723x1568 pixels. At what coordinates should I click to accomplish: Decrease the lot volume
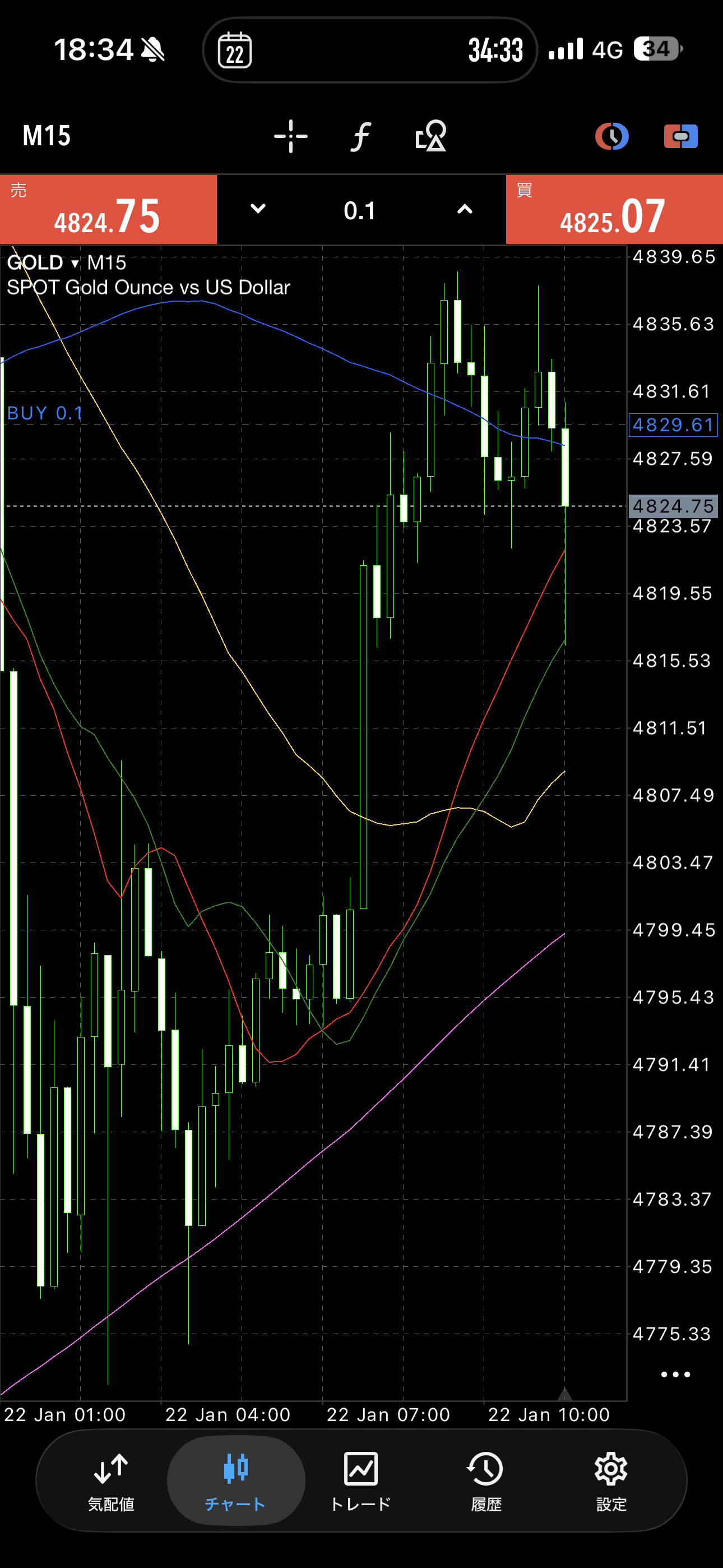pos(258,209)
